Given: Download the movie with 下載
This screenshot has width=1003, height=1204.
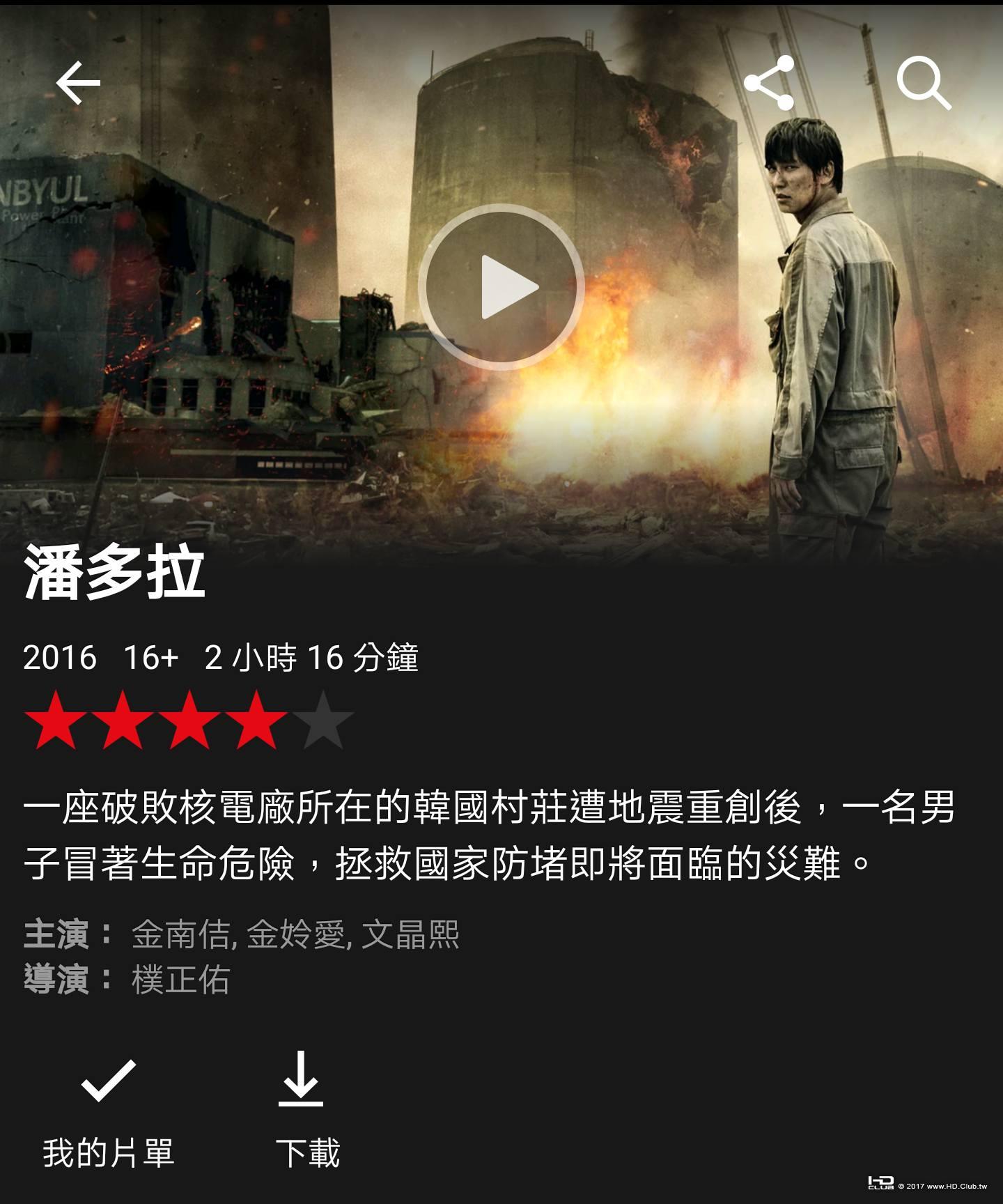Looking at the screenshot, I should pyautogui.click(x=301, y=1111).
